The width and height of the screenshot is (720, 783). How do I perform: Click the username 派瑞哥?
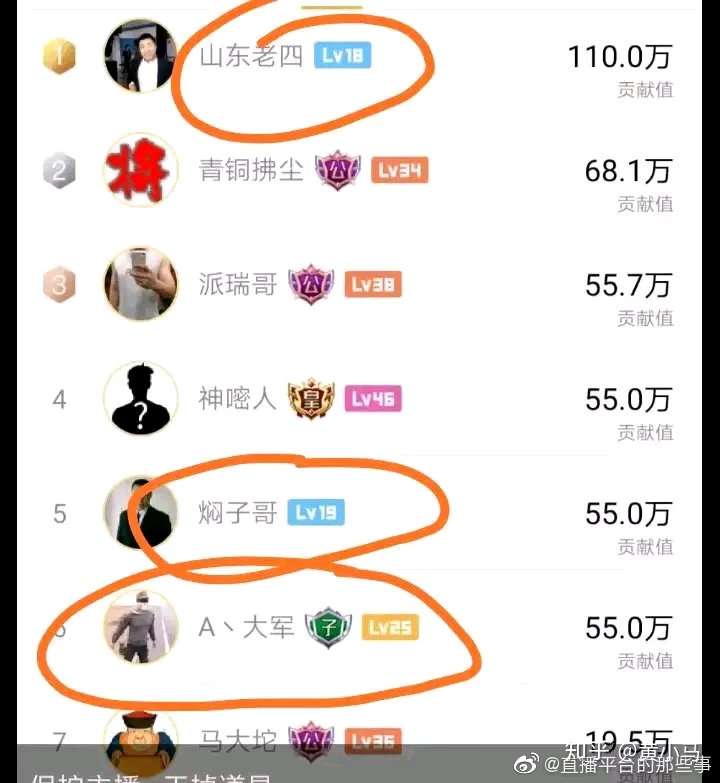[x=237, y=285]
